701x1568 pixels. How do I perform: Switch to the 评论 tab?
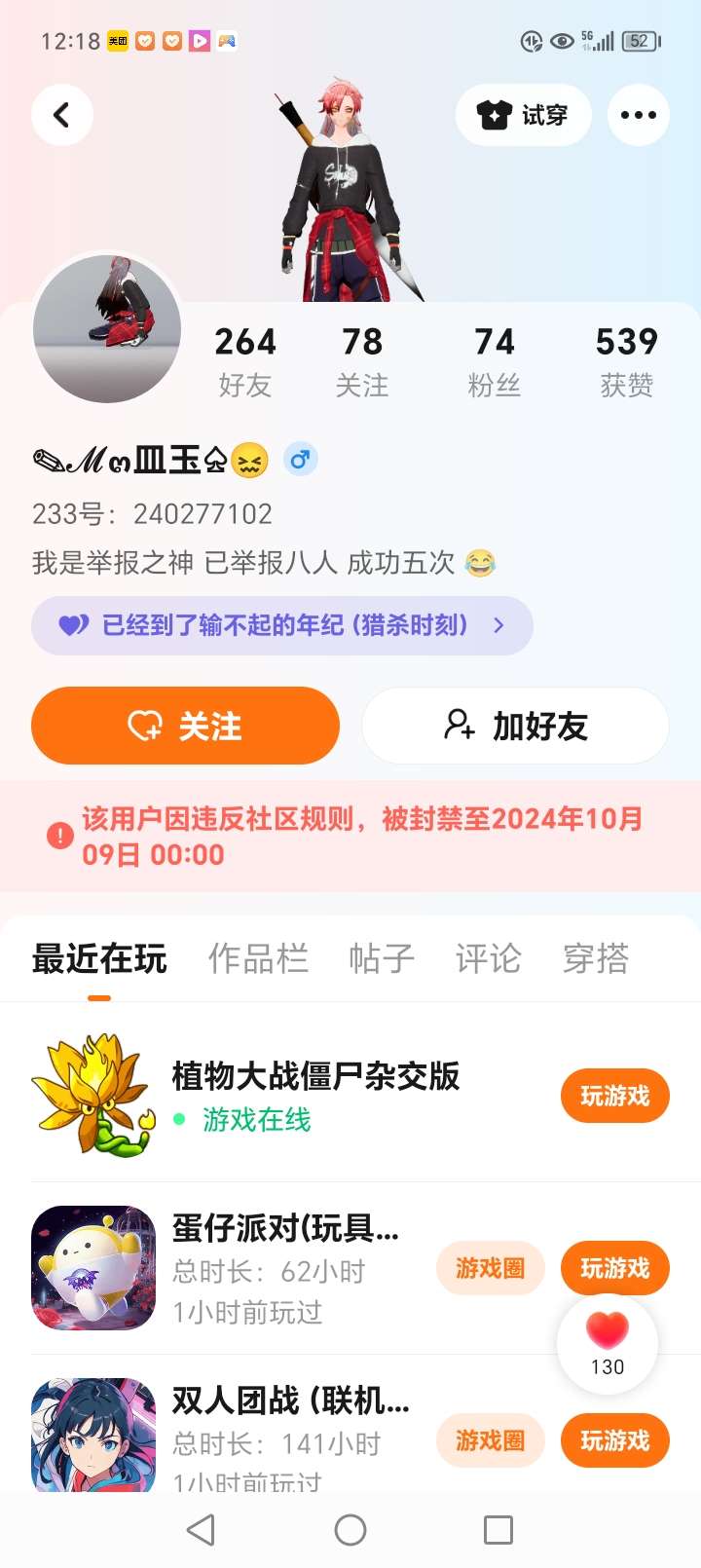click(x=488, y=959)
